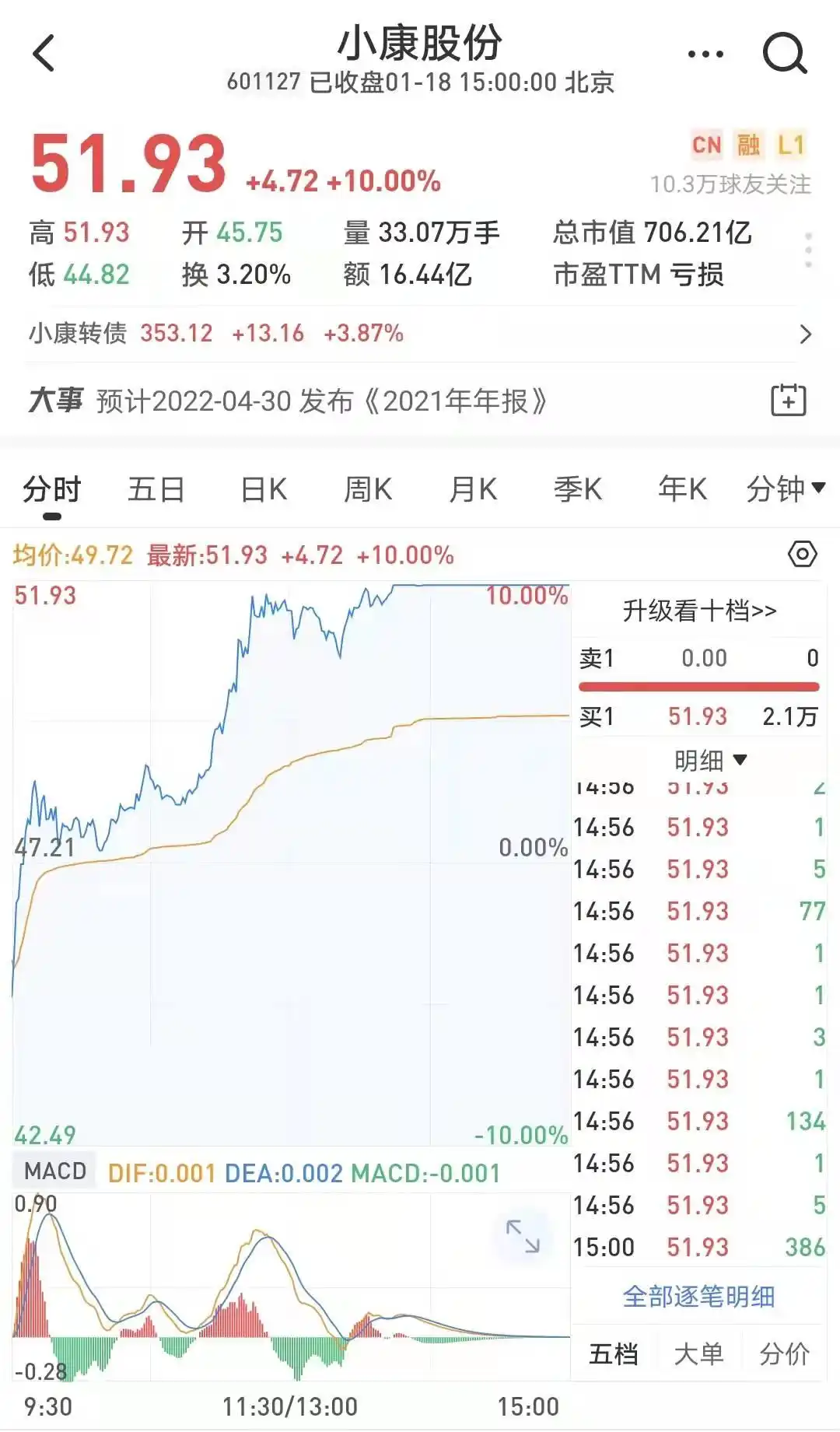The height and width of the screenshot is (1432, 840).
Task: Click the 融 margin trading badge
Action: (749, 145)
